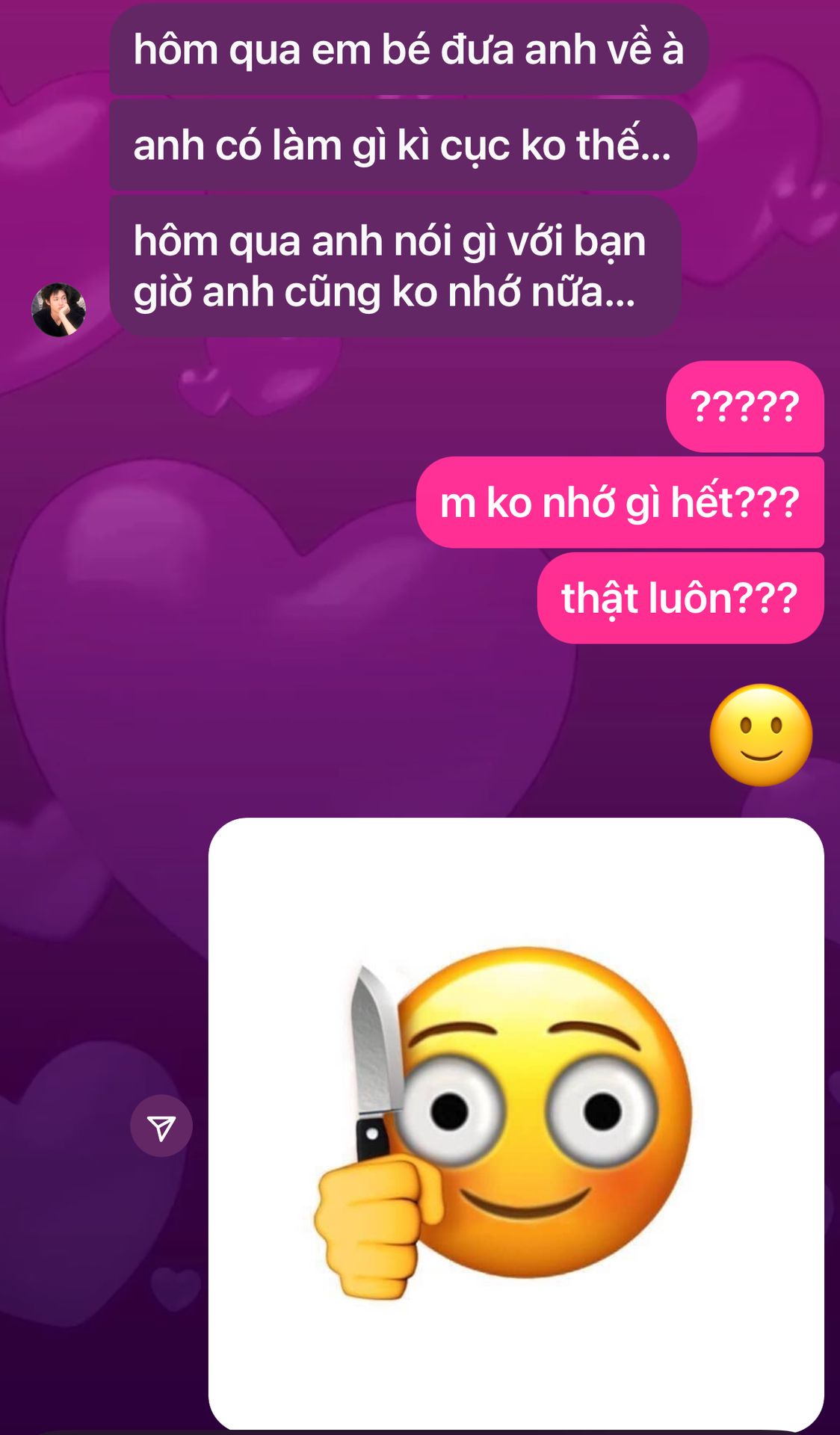Open the sender's profile picture
This screenshot has height=1435, width=840.
58,309
